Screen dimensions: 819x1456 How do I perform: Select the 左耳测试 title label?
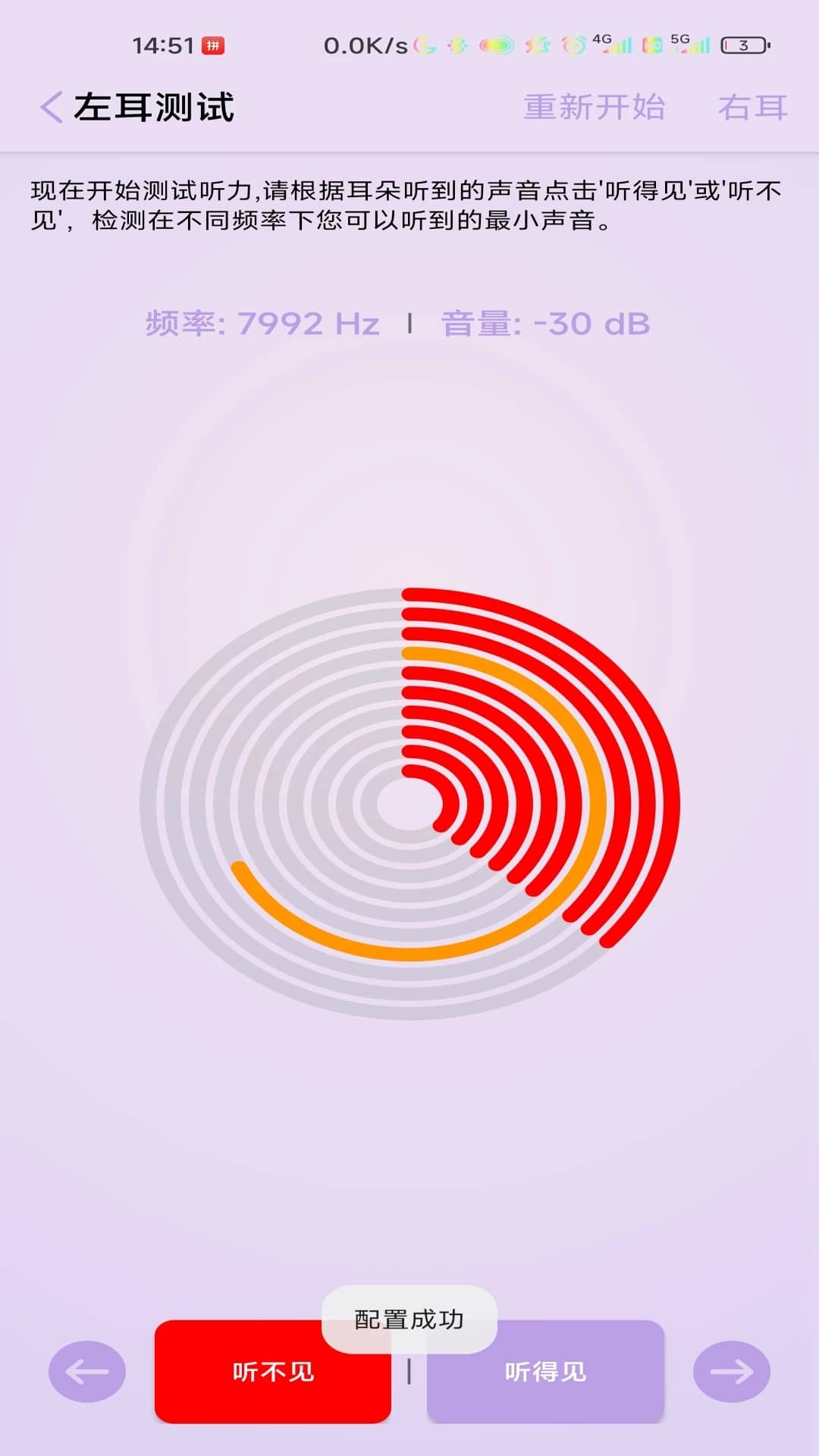[155, 105]
